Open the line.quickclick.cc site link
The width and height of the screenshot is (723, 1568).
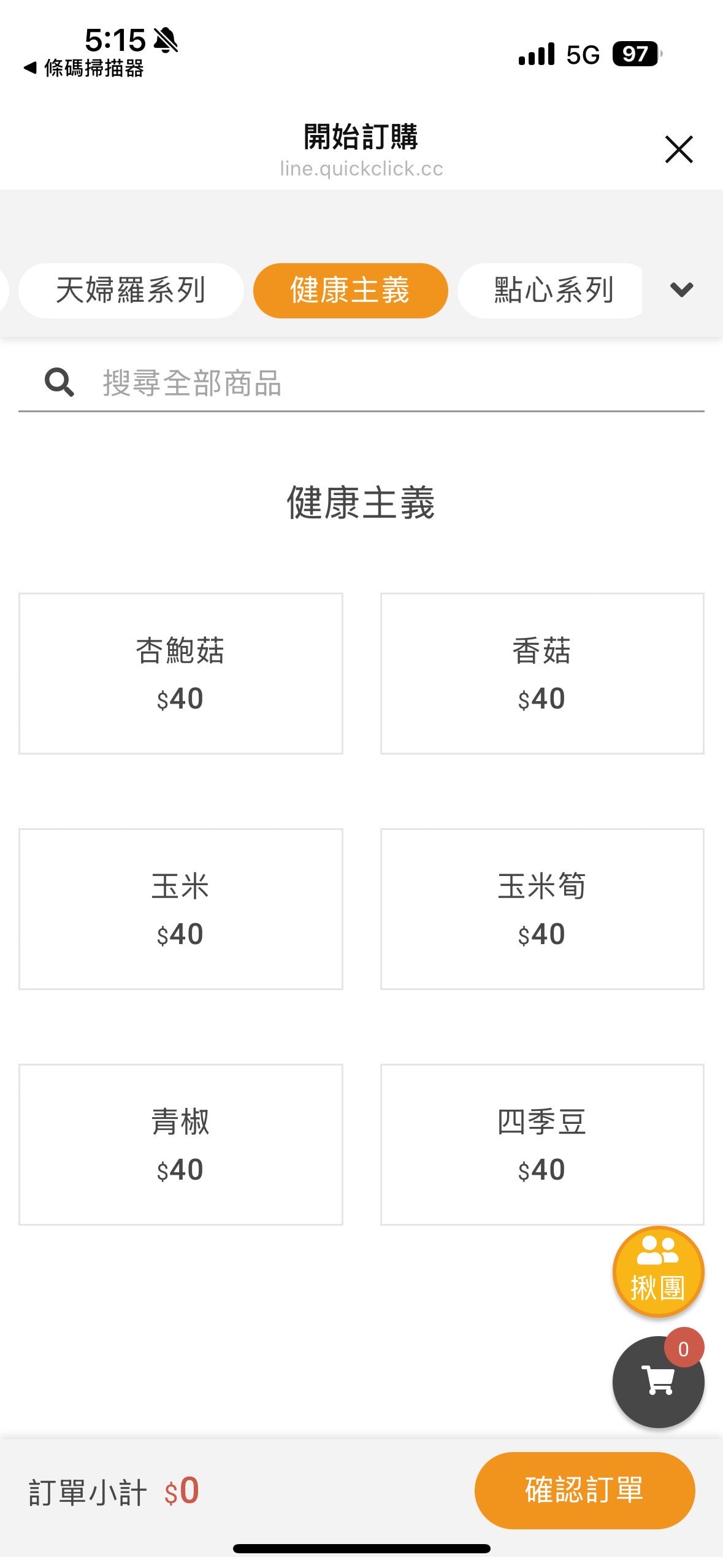[361, 169]
